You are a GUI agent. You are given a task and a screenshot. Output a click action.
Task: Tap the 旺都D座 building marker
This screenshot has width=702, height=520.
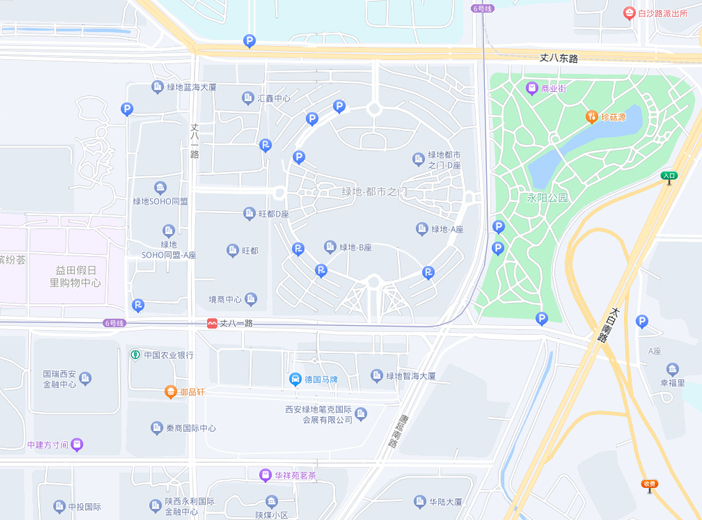point(249,213)
